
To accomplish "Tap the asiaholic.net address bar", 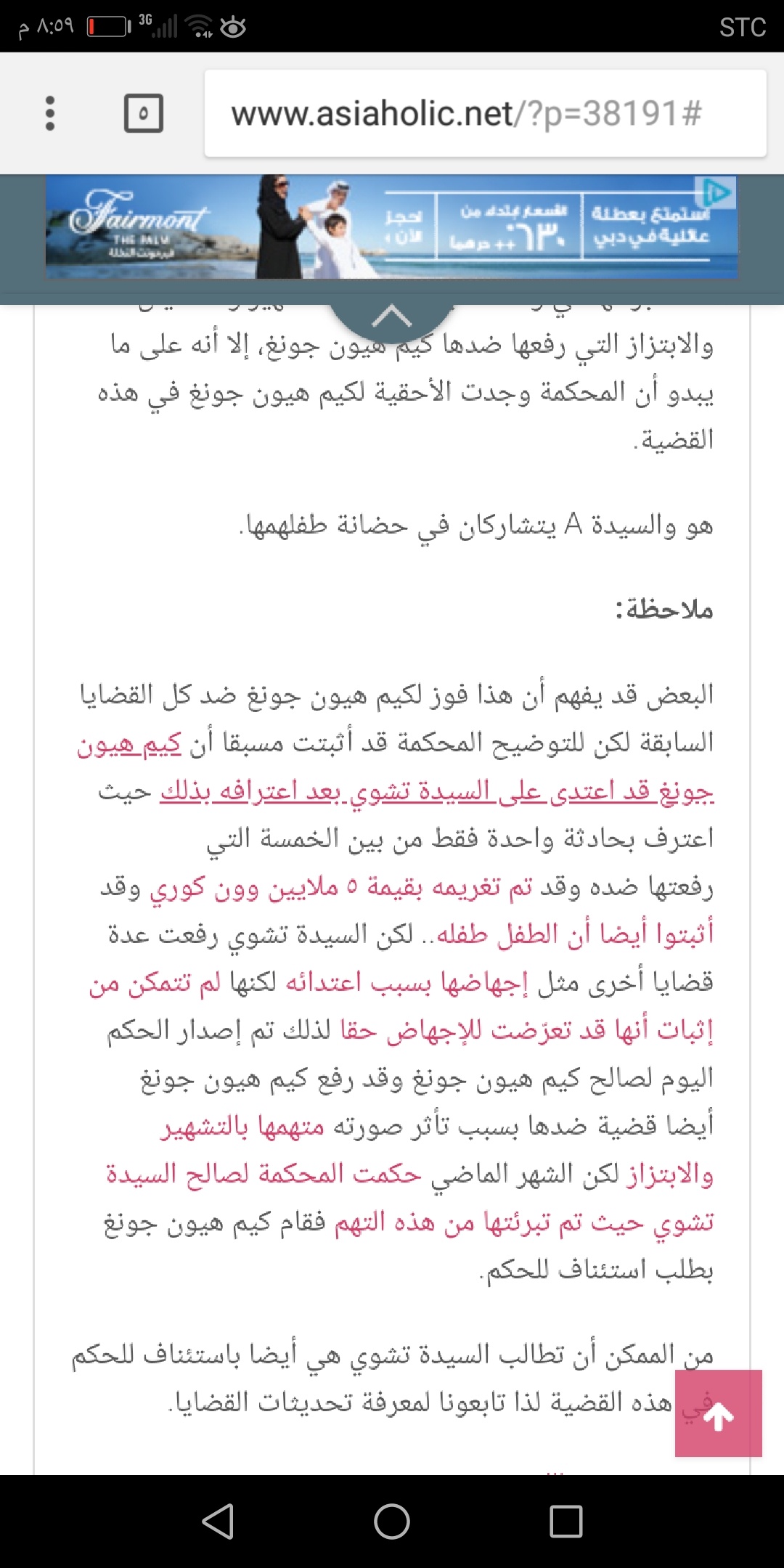I will [485, 113].
